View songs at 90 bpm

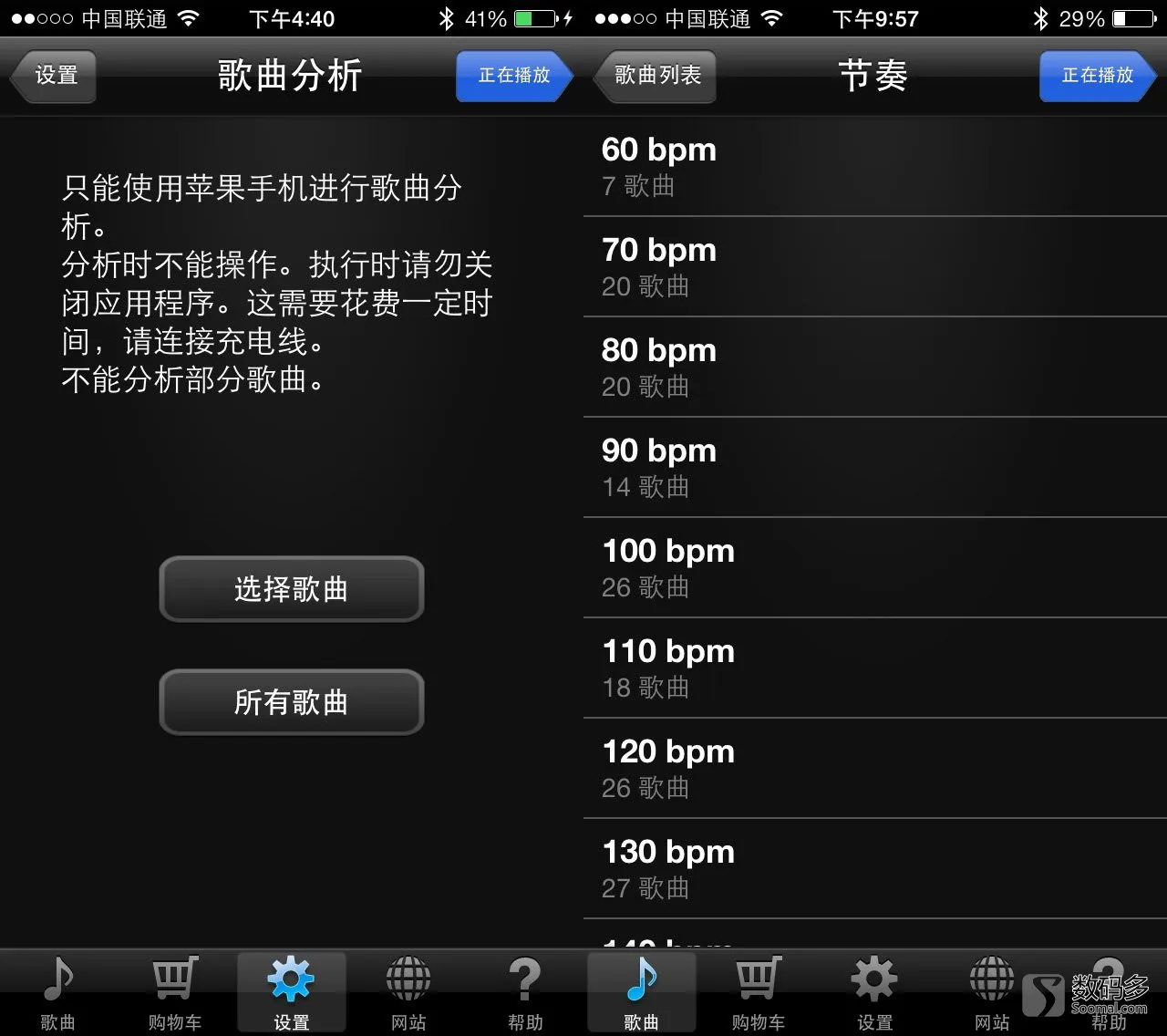point(873,468)
